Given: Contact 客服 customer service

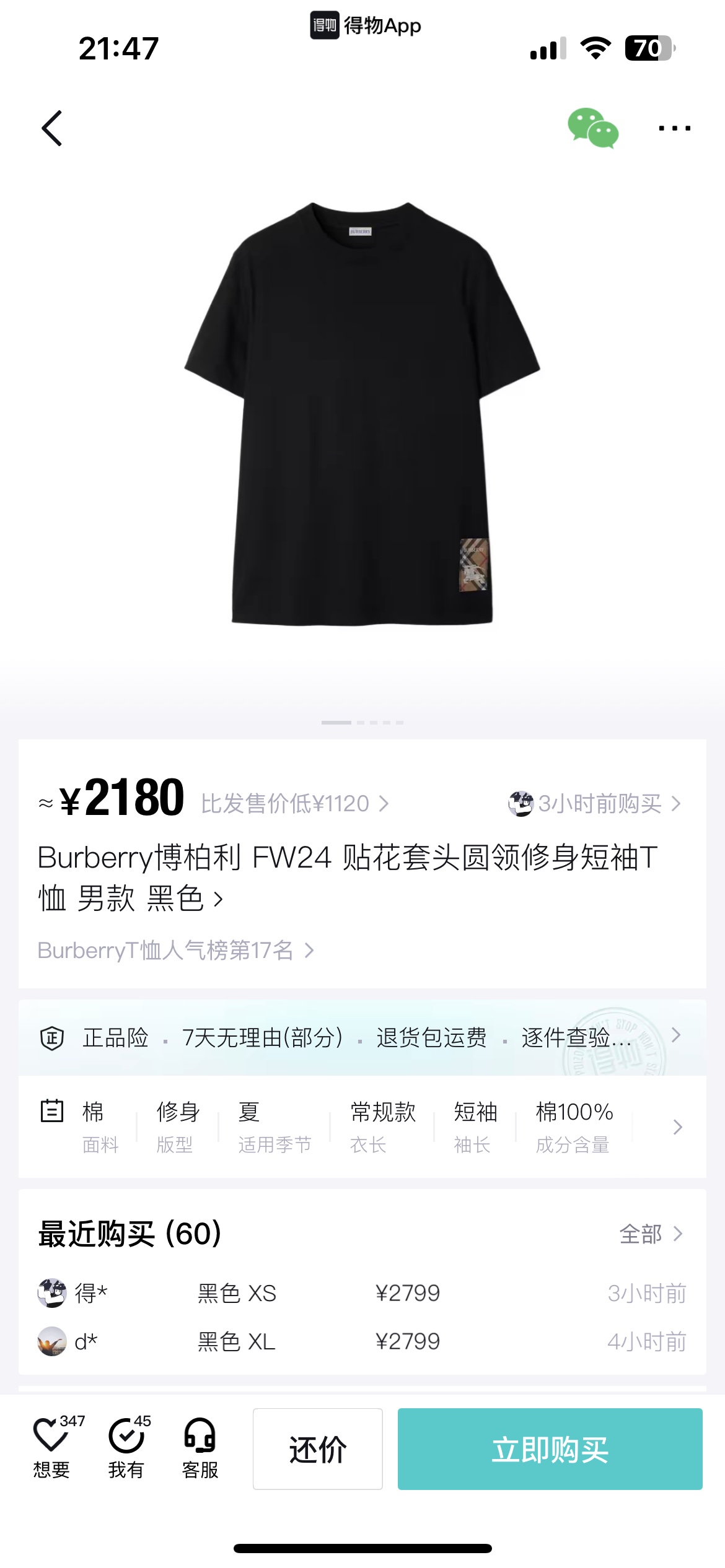Looking at the screenshot, I should [200, 1448].
